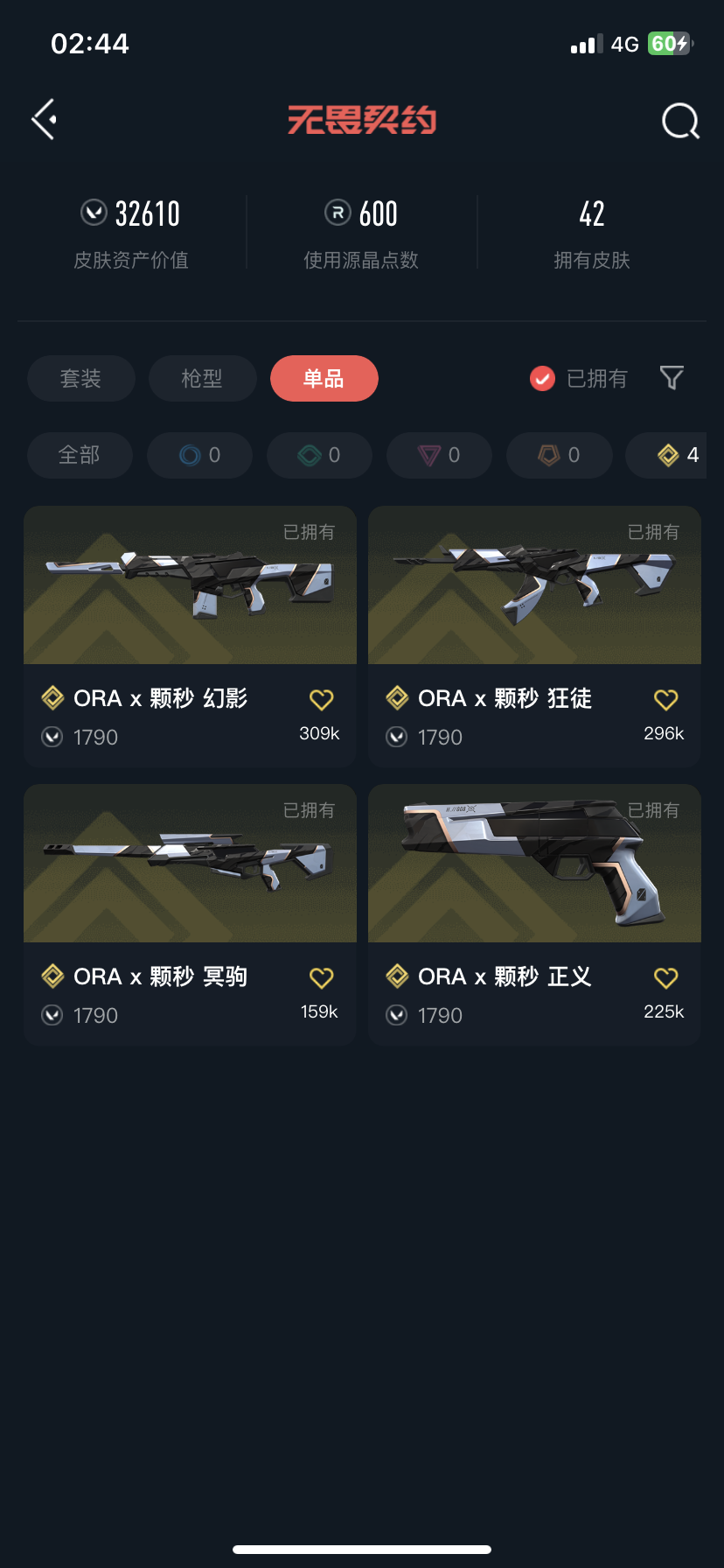Heart the ORA x 颗秒 正义 skin
724x1568 pixels.
[665, 978]
